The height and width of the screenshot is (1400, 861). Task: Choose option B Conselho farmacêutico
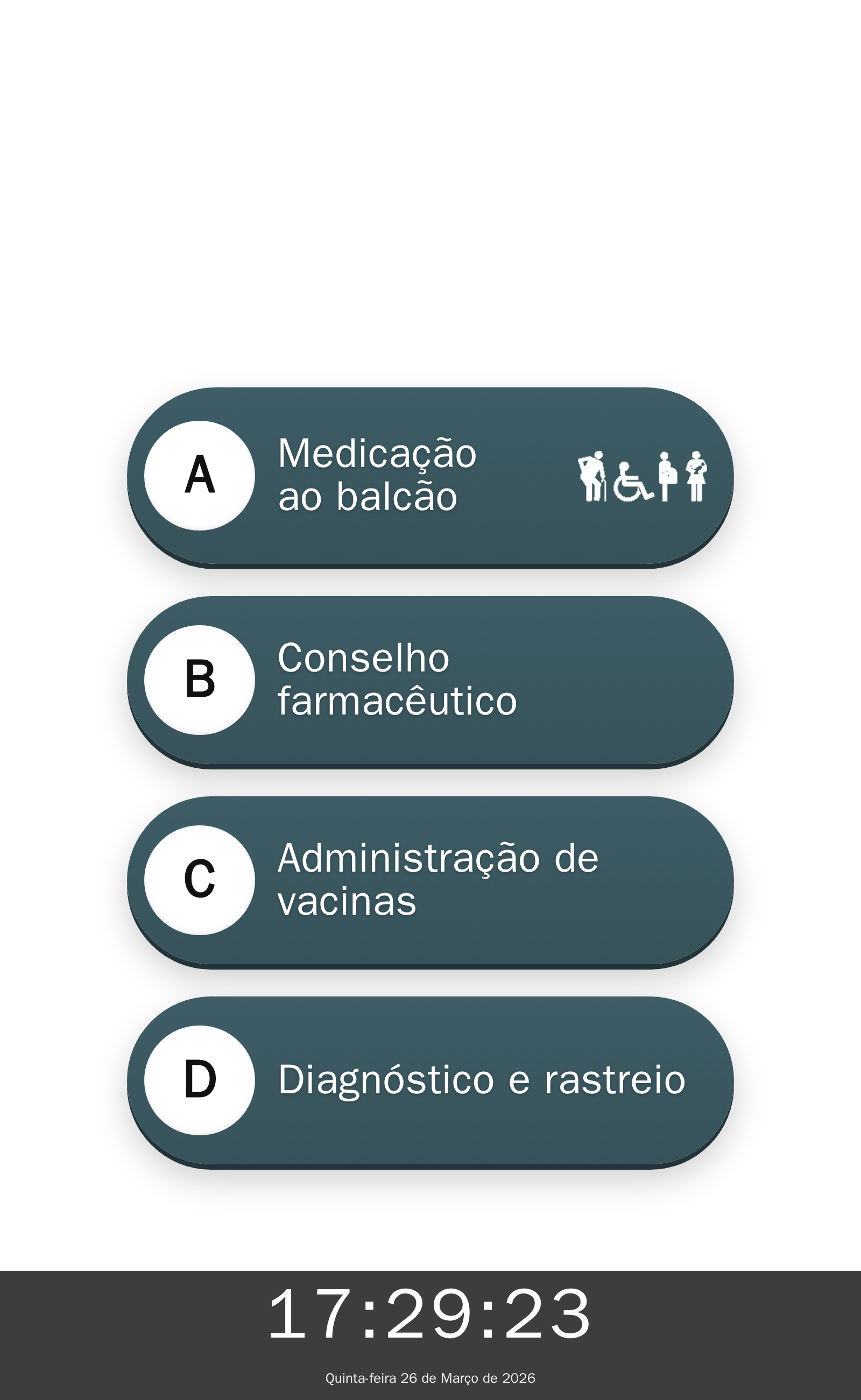click(430, 680)
